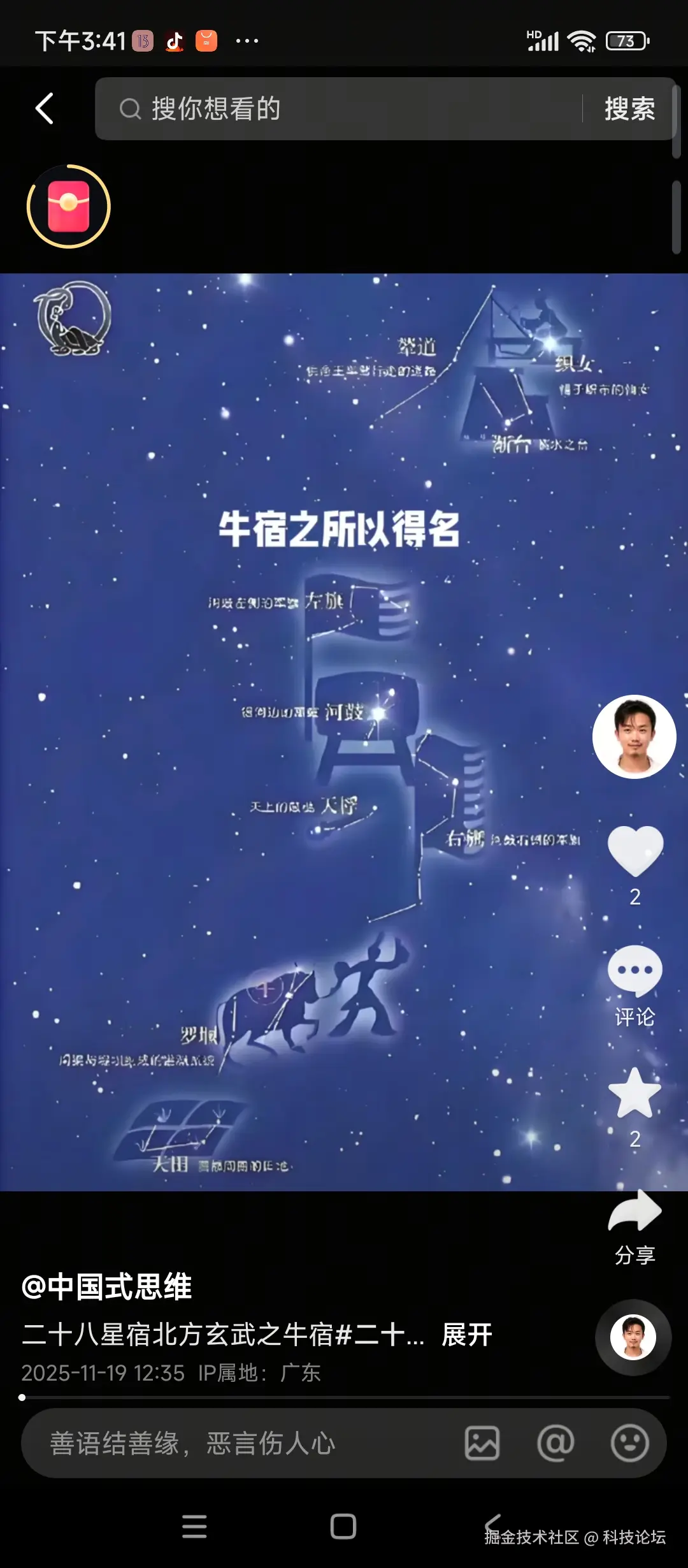The height and width of the screenshot is (1568, 688).
Task: Open the more options ellipsis menu
Action: tap(245, 40)
